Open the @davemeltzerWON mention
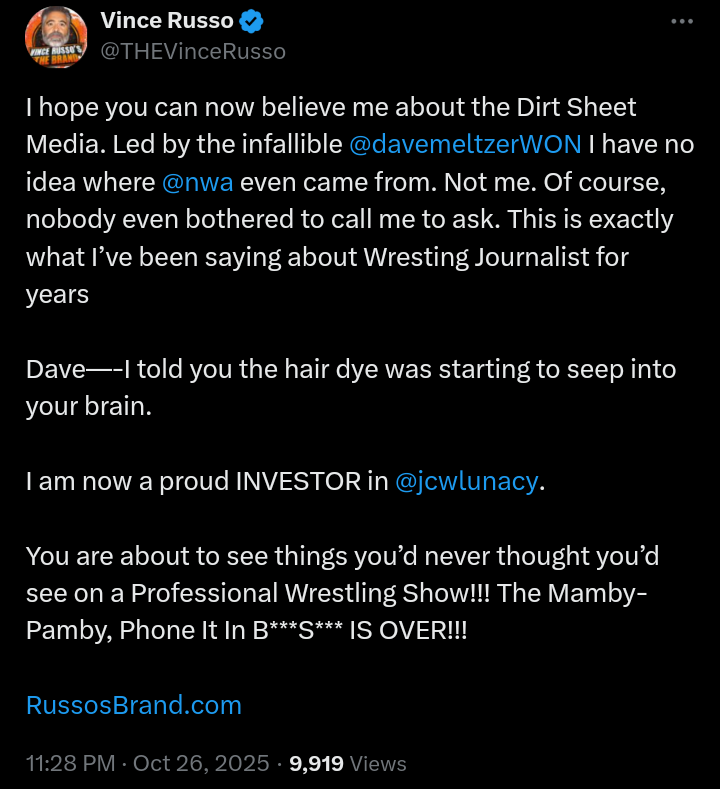 (x=465, y=144)
